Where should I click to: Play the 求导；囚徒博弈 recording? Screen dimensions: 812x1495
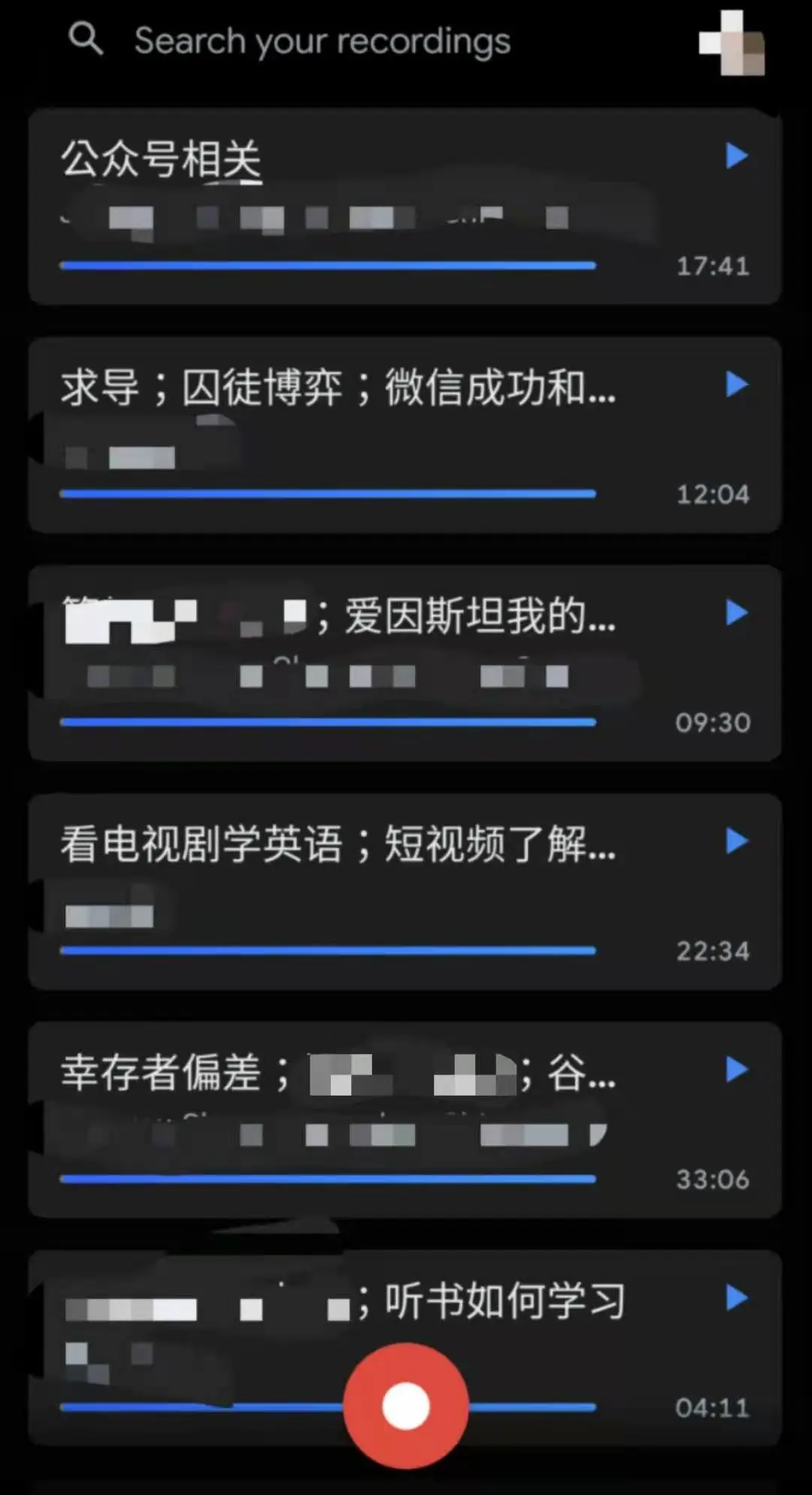click(x=736, y=384)
